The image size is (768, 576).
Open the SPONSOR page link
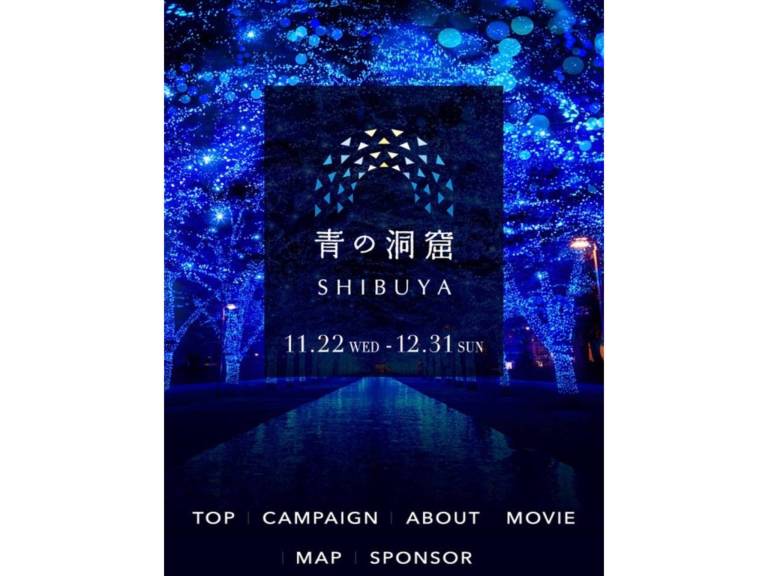(x=421, y=558)
